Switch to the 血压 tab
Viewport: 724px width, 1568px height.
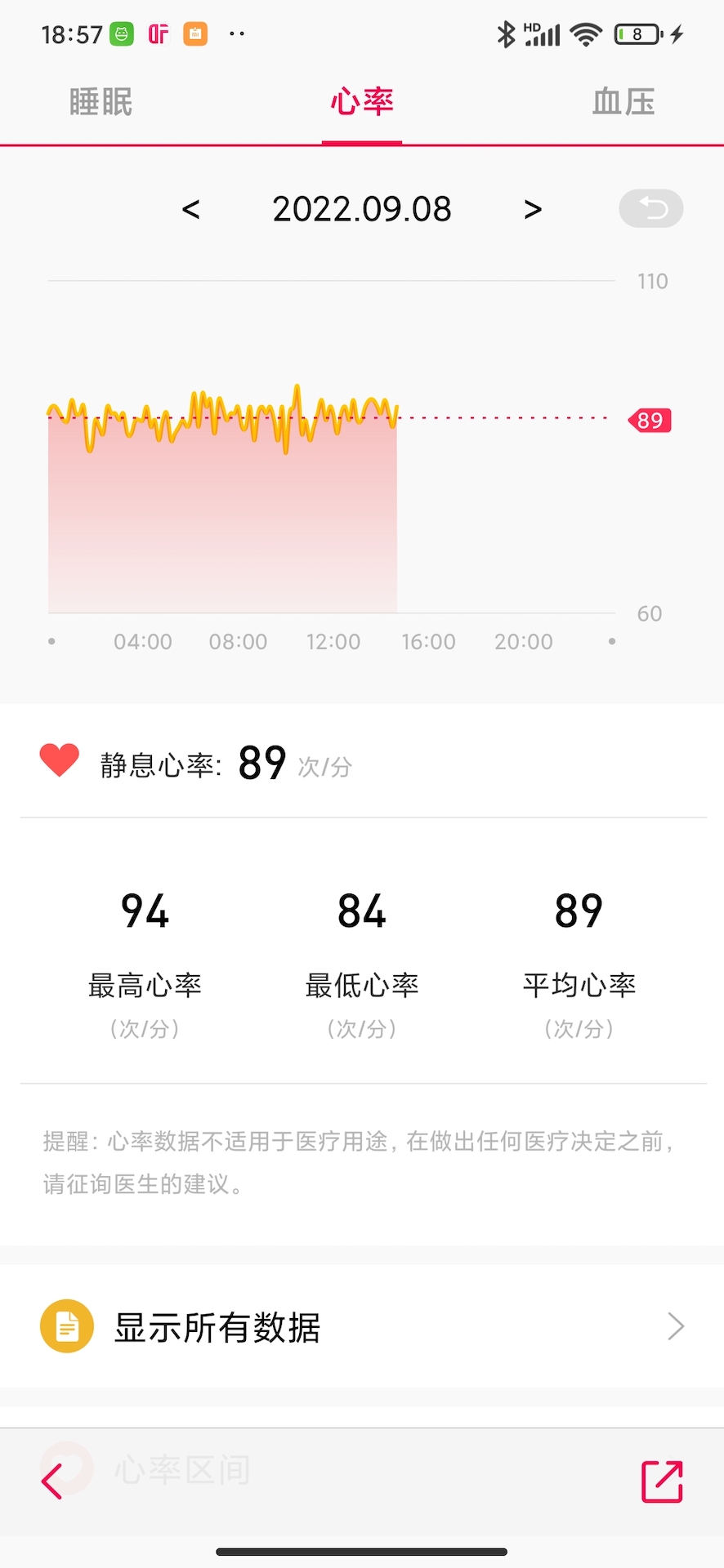tap(623, 100)
